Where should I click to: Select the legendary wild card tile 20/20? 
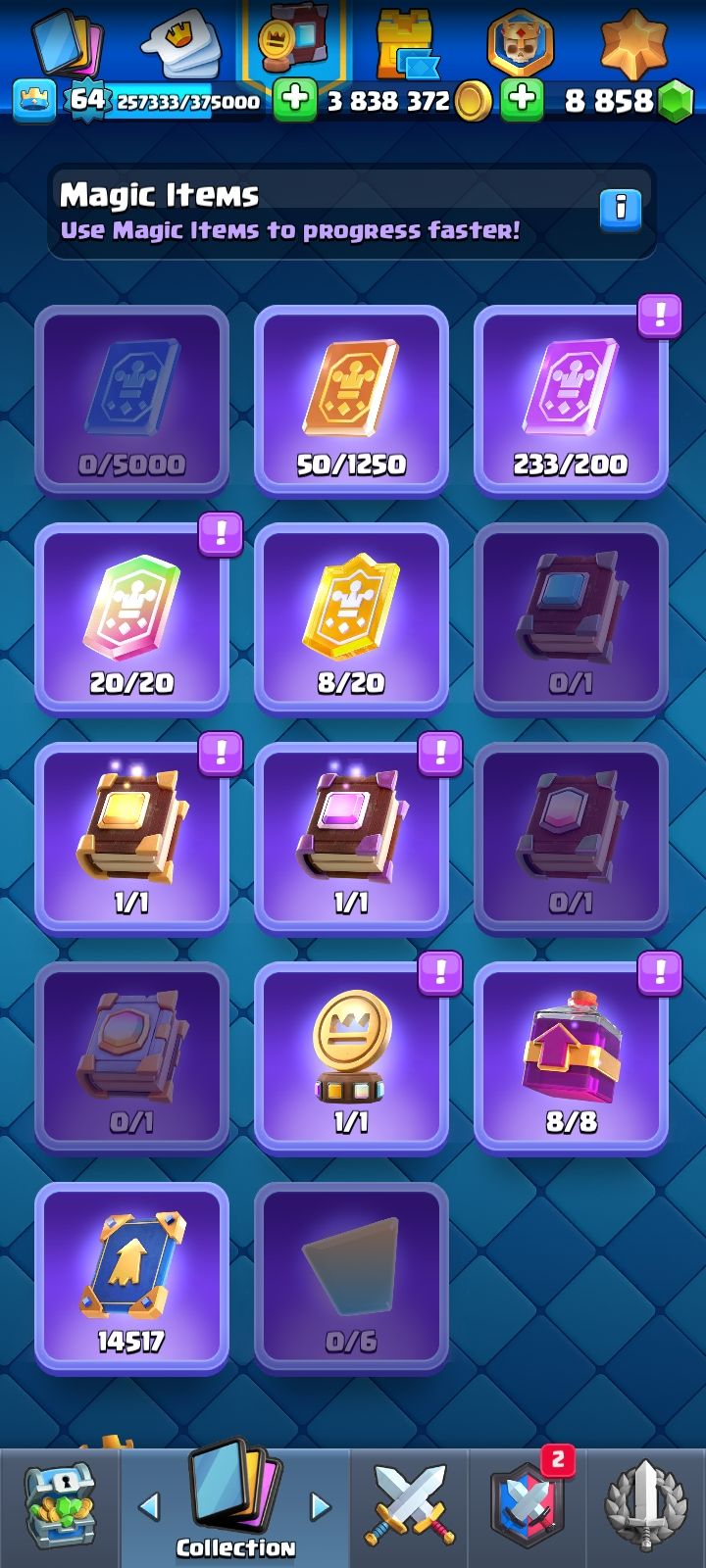click(131, 619)
